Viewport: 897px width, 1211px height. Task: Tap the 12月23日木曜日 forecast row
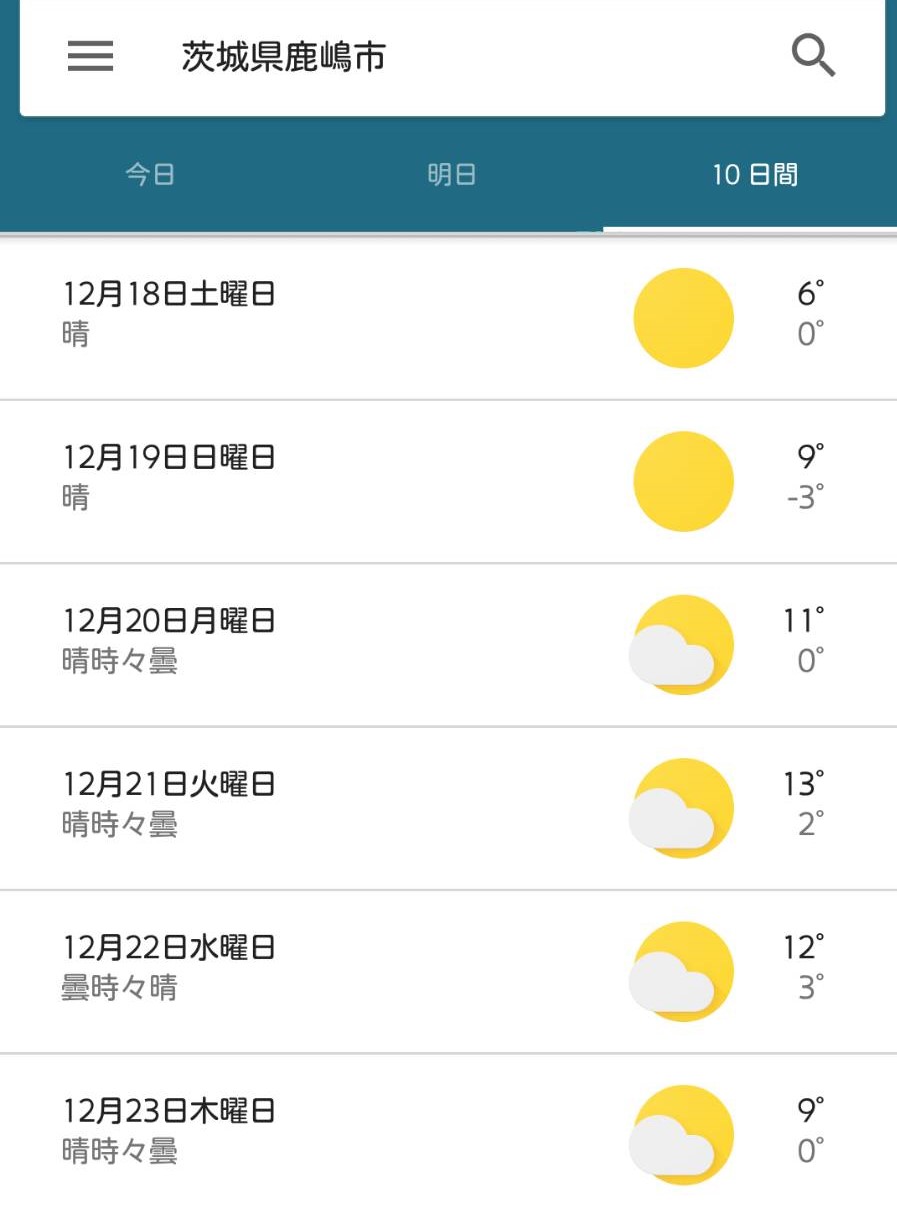(448, 1133)
